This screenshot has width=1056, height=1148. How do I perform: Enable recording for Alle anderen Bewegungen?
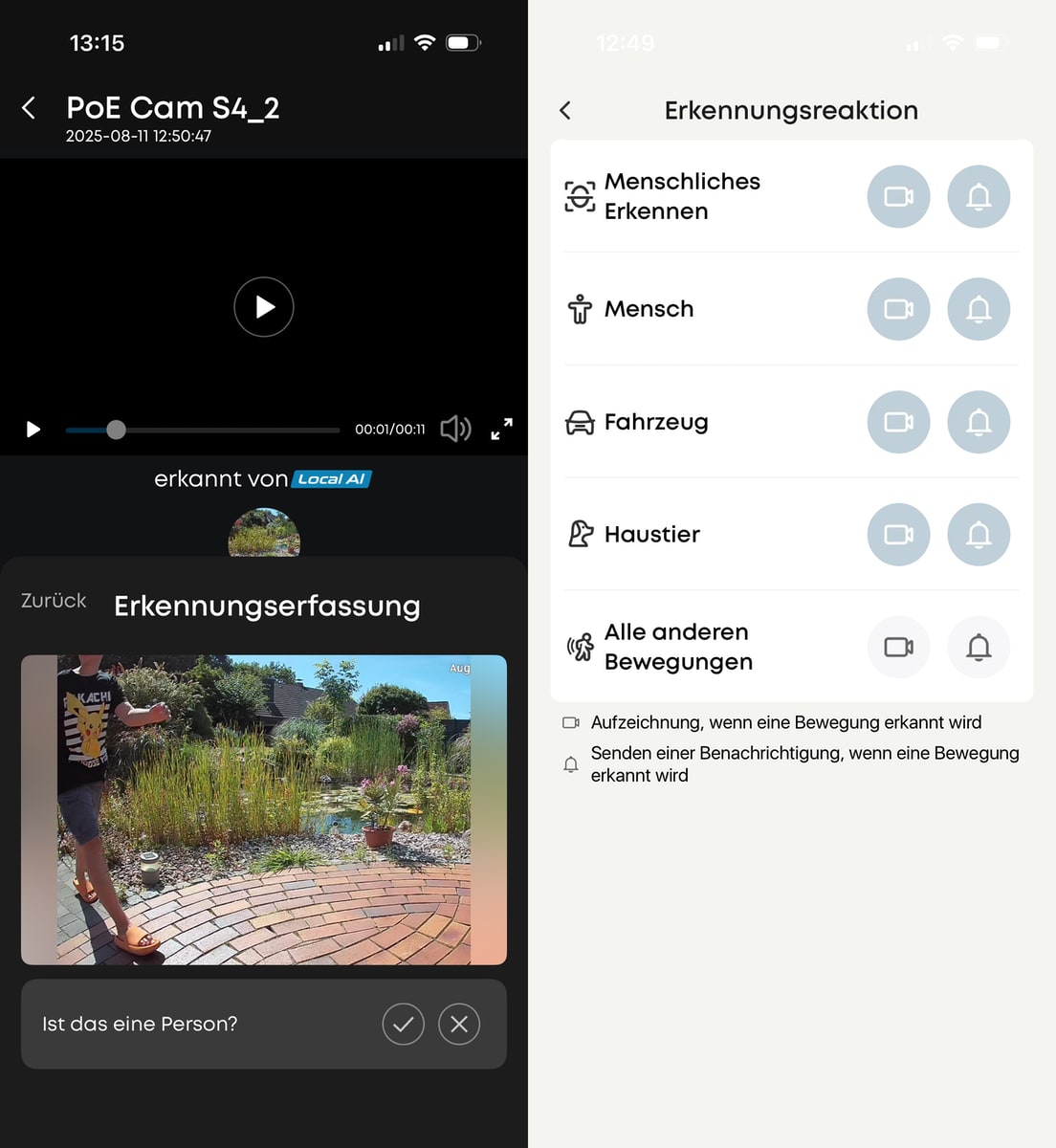[898, 648]
